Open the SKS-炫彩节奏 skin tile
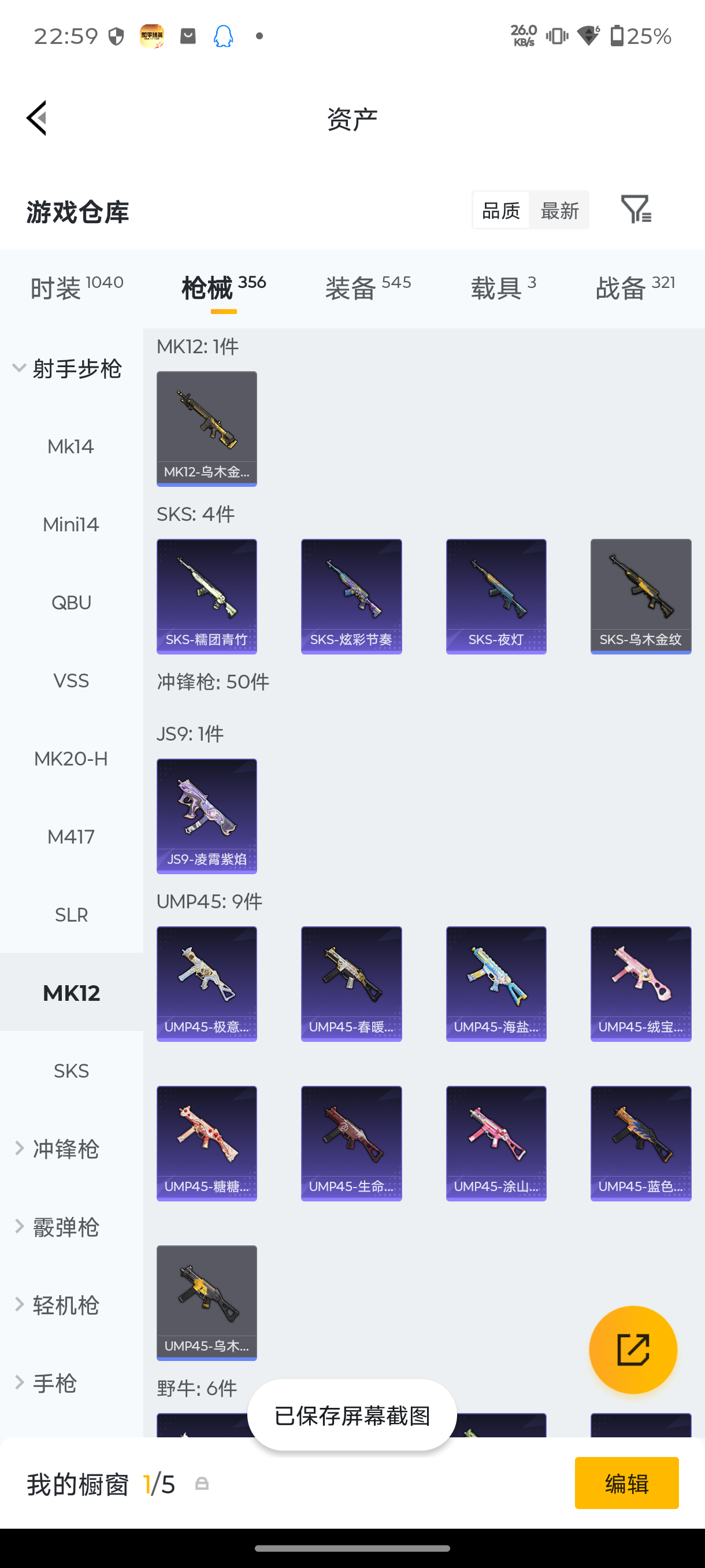This screenshot has height=1568, width=705. 351,597
